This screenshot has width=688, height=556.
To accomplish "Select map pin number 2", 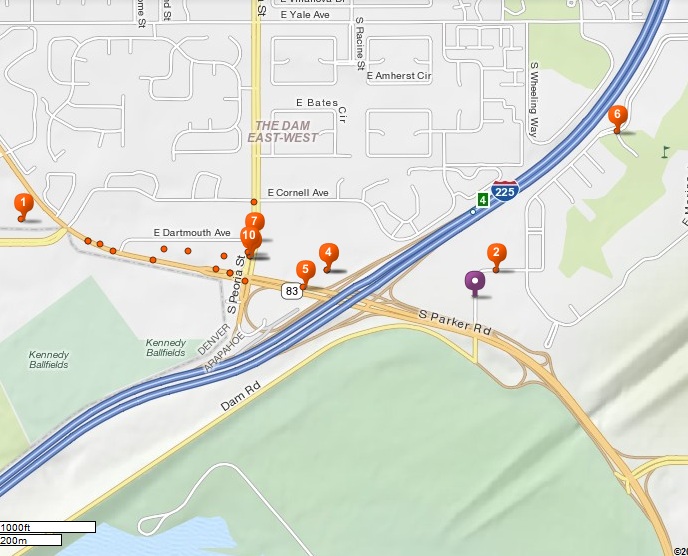I will pos(495,254).
